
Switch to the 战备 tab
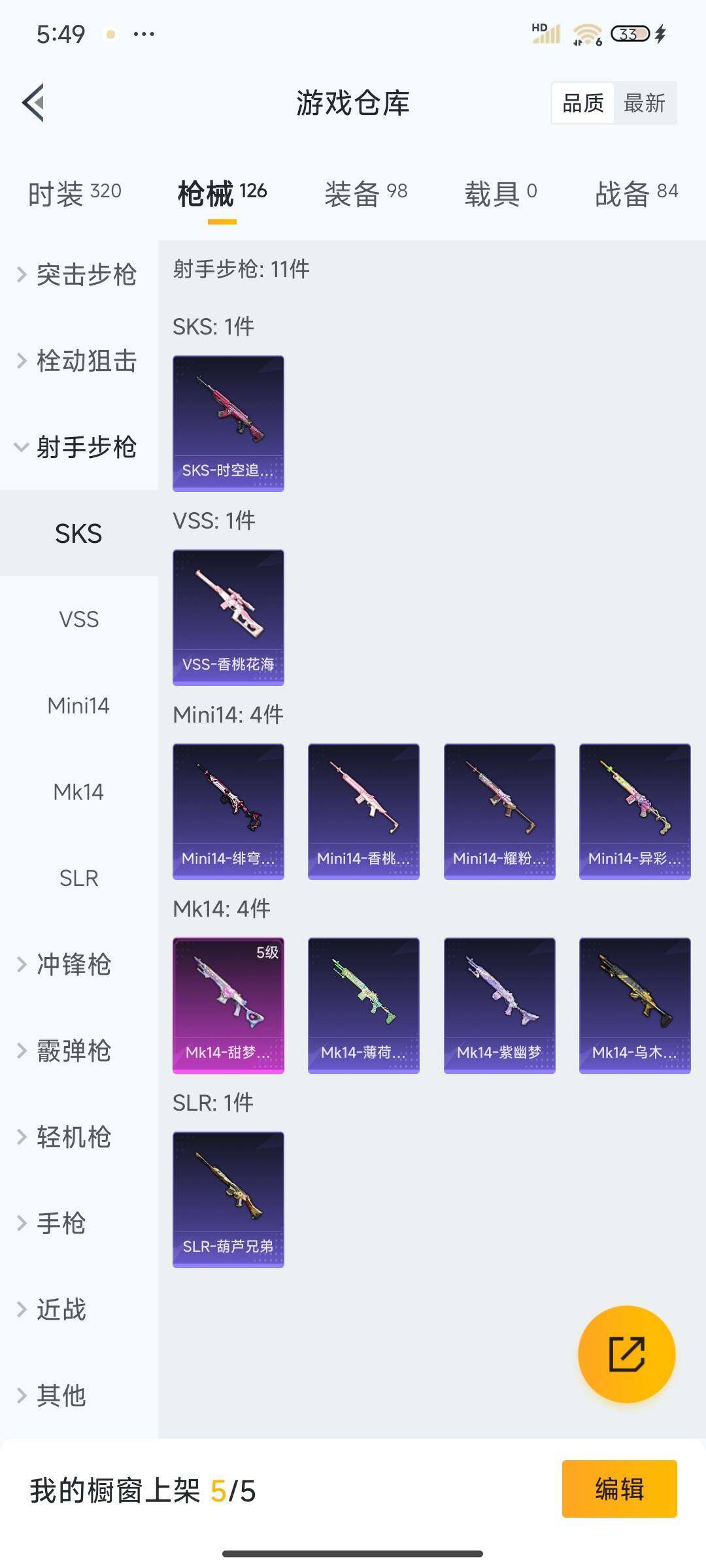coord(636,193)
